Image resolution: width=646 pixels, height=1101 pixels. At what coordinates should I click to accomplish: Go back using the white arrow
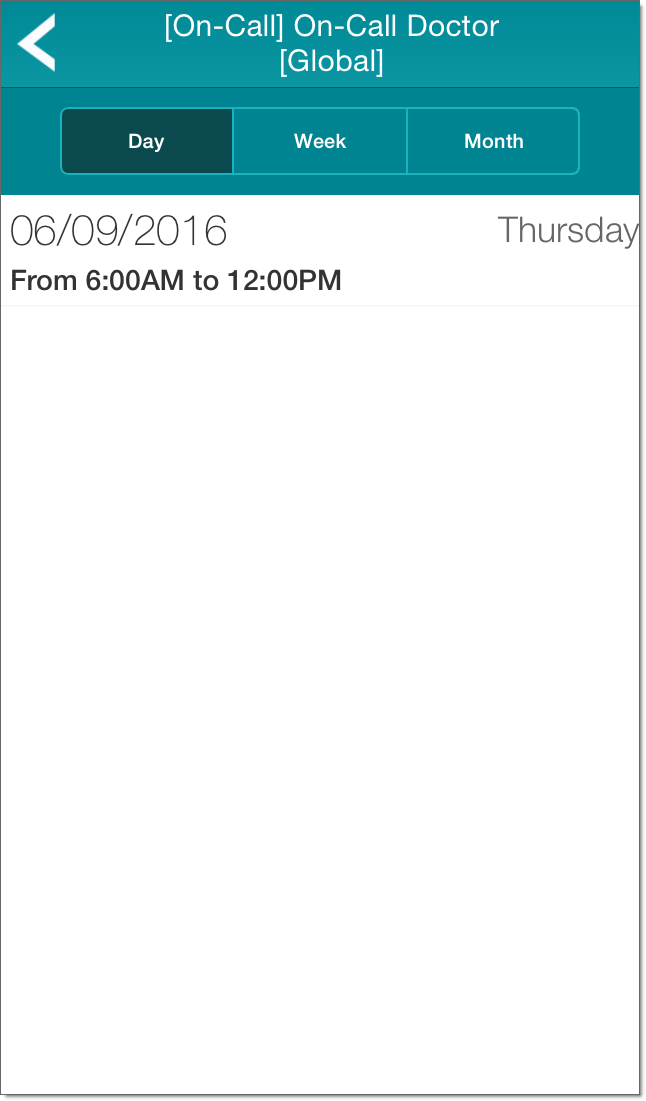pyautogui.click(x=37, y=43)
